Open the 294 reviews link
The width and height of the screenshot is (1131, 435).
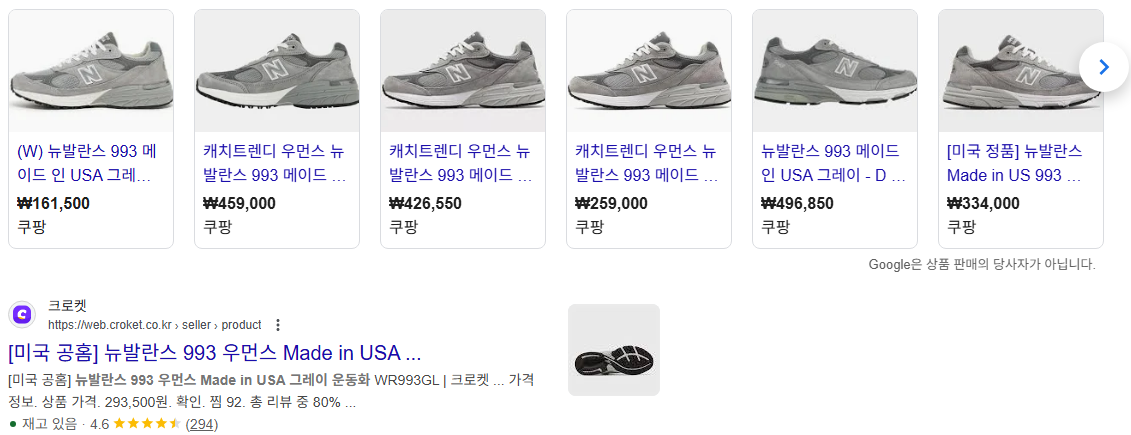pos(201,424)
